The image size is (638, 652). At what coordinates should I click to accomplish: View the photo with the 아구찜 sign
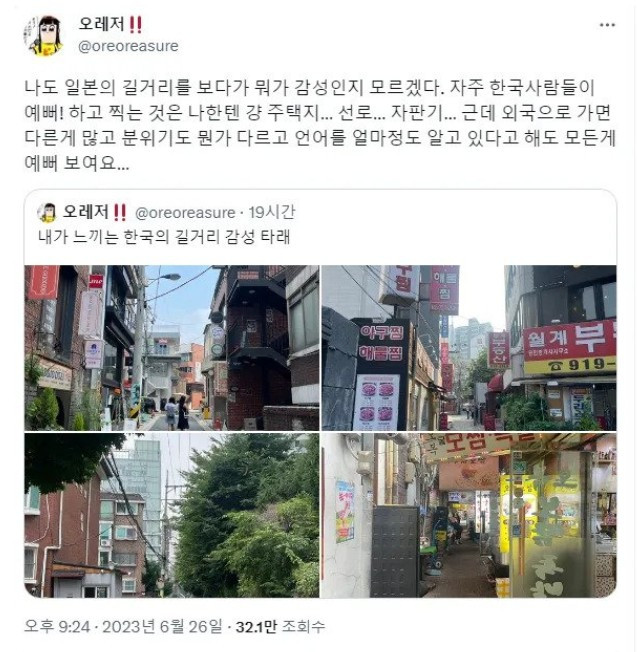[468, 347]
